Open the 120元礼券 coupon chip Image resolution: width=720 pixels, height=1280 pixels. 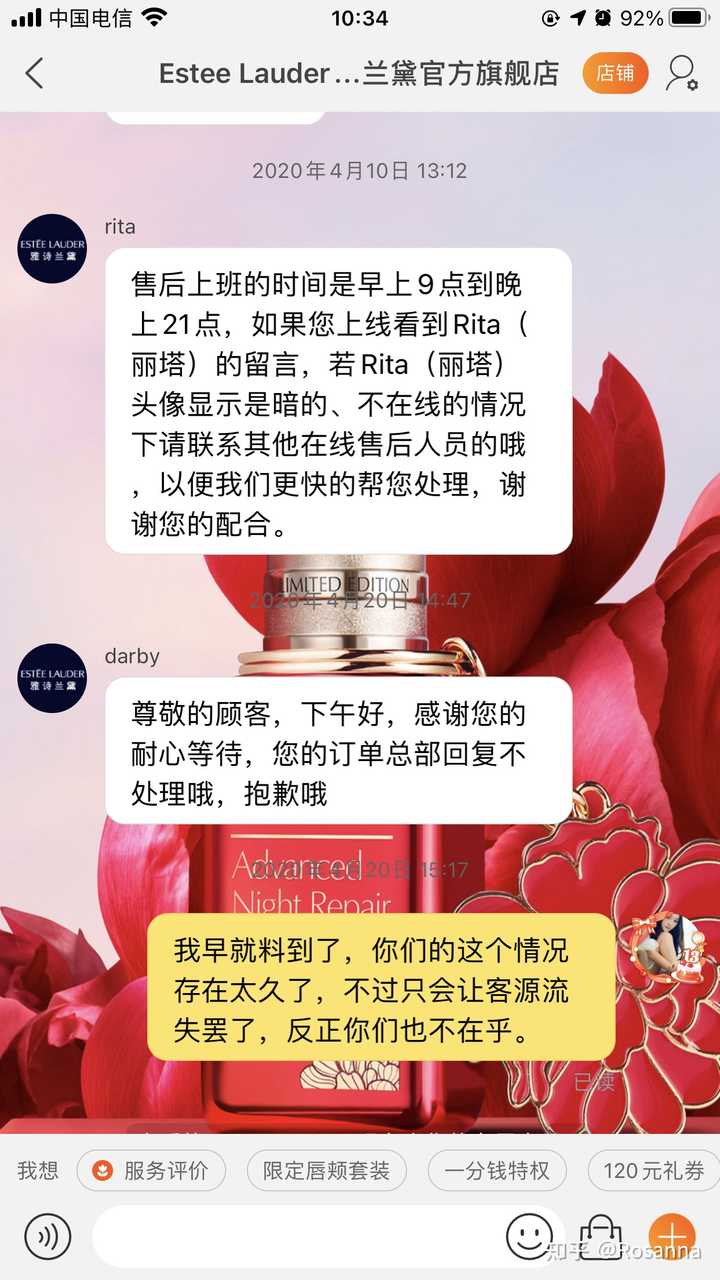[x=655, y=1170]
